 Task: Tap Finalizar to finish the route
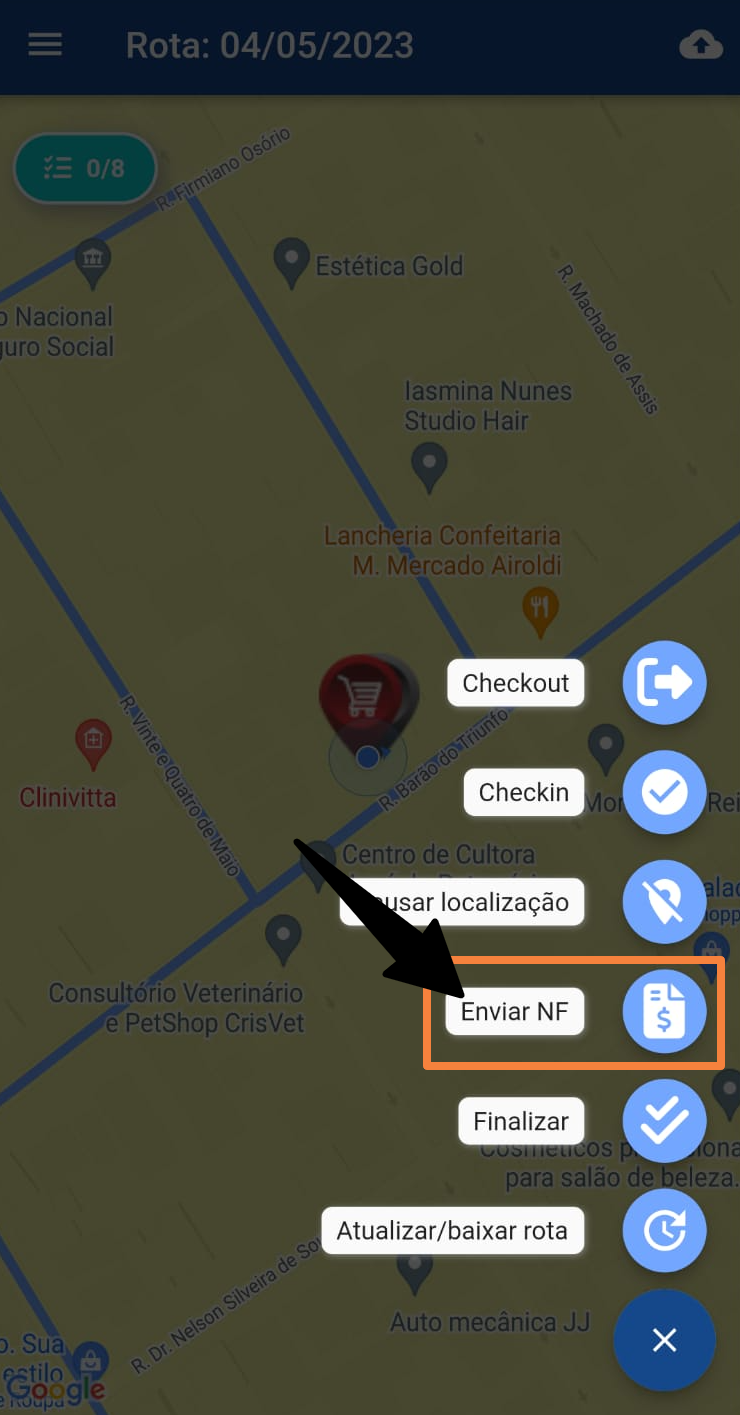(x=664, y=1121)
